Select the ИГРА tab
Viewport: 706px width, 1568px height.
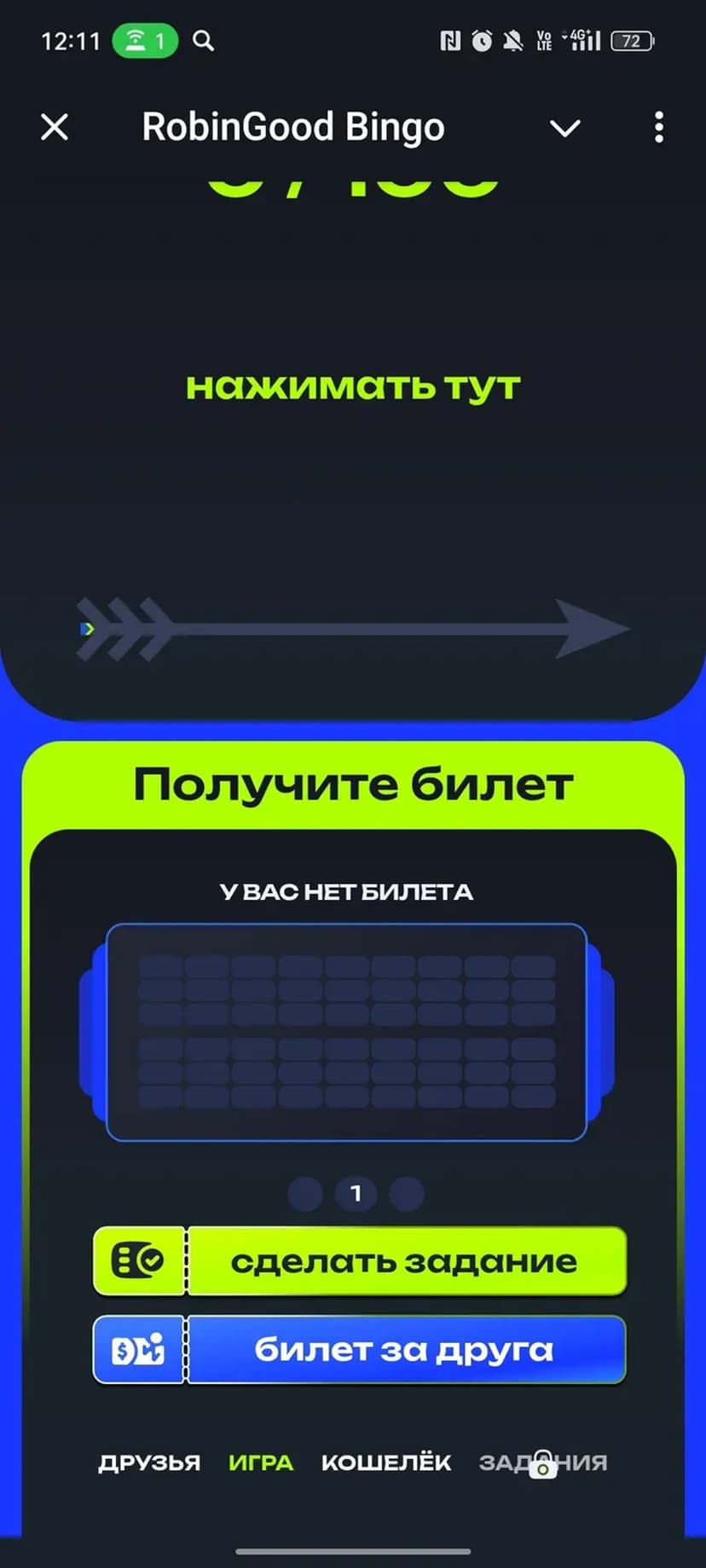(261, 1463)
